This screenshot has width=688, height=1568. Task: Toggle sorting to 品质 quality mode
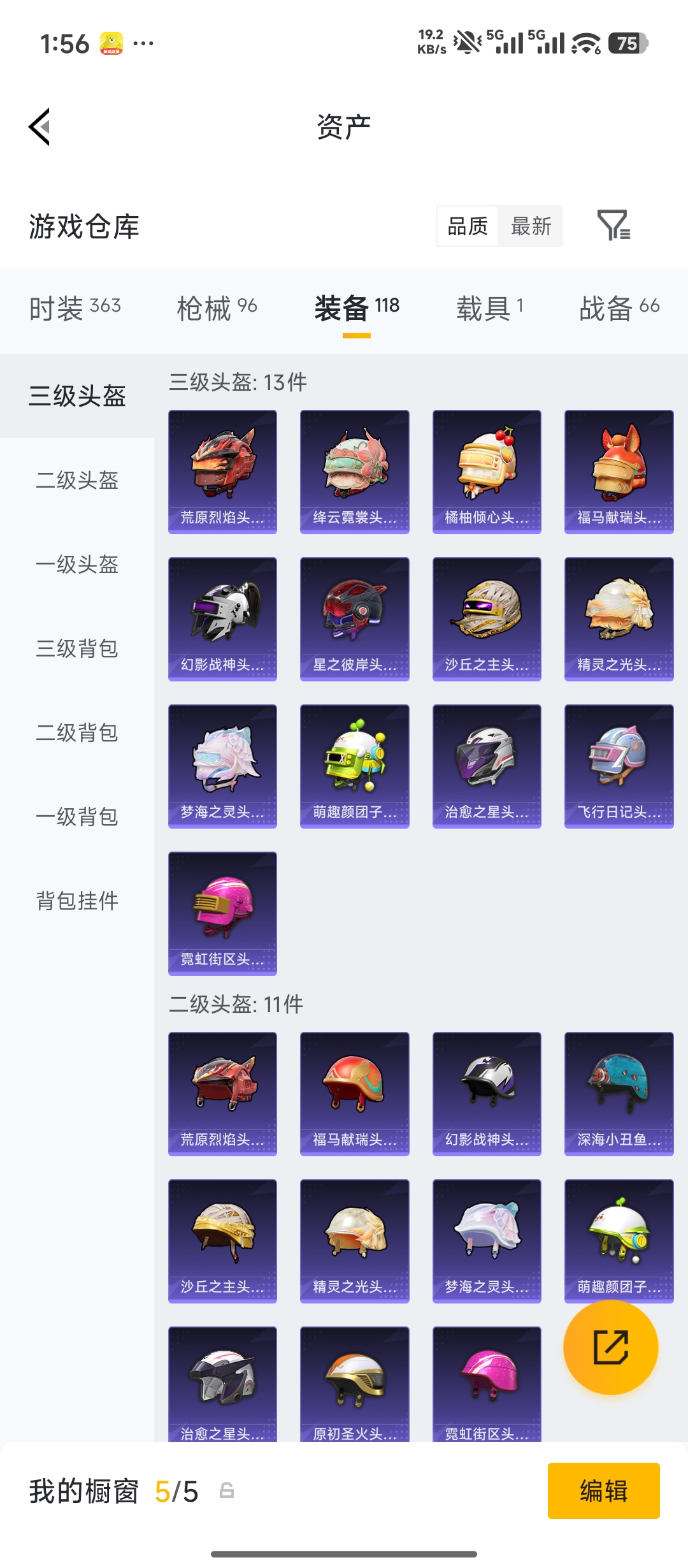[x=468, y=226]
